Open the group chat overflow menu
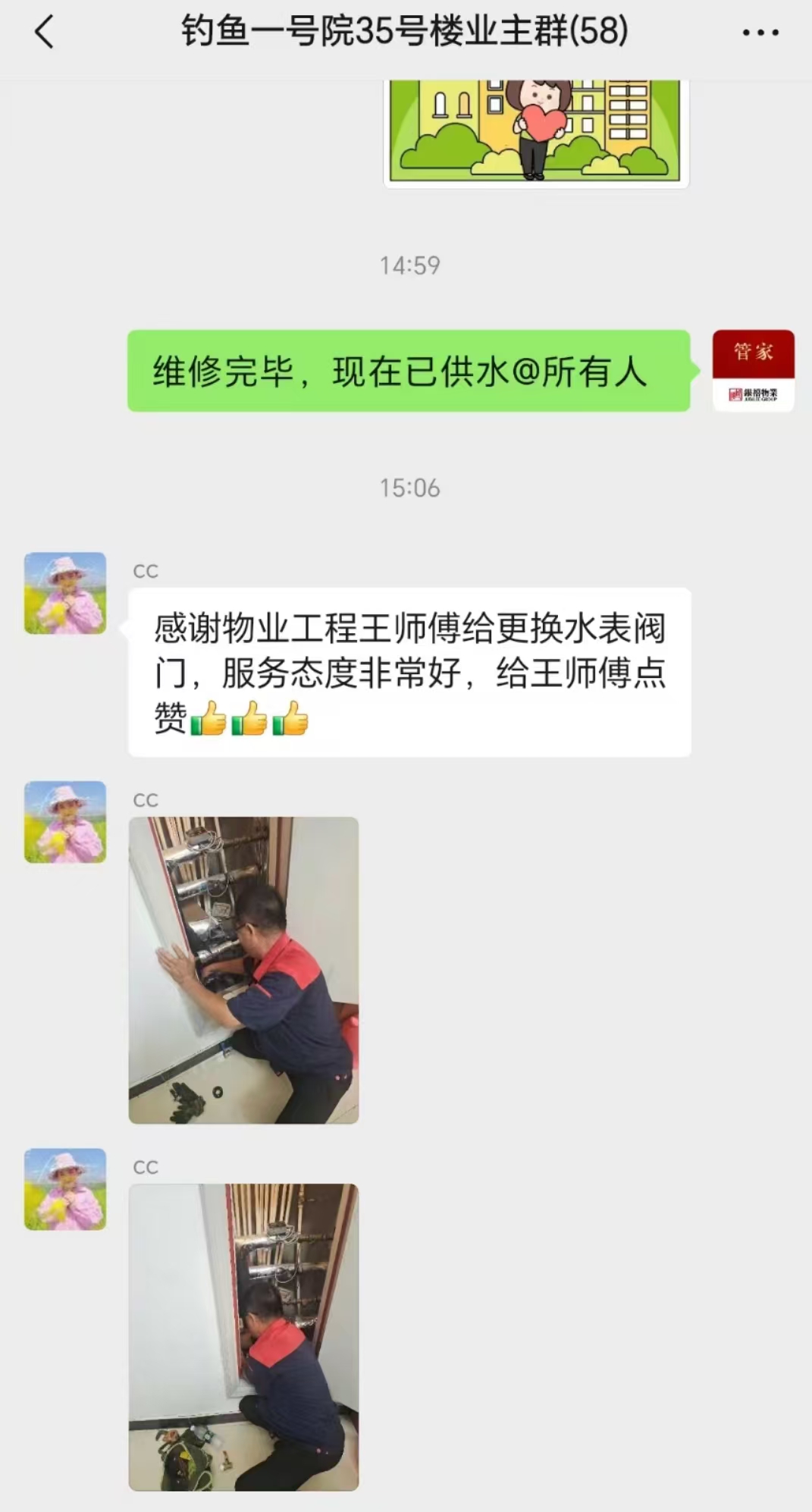The image size is (812, 1512). click(760, 33)
